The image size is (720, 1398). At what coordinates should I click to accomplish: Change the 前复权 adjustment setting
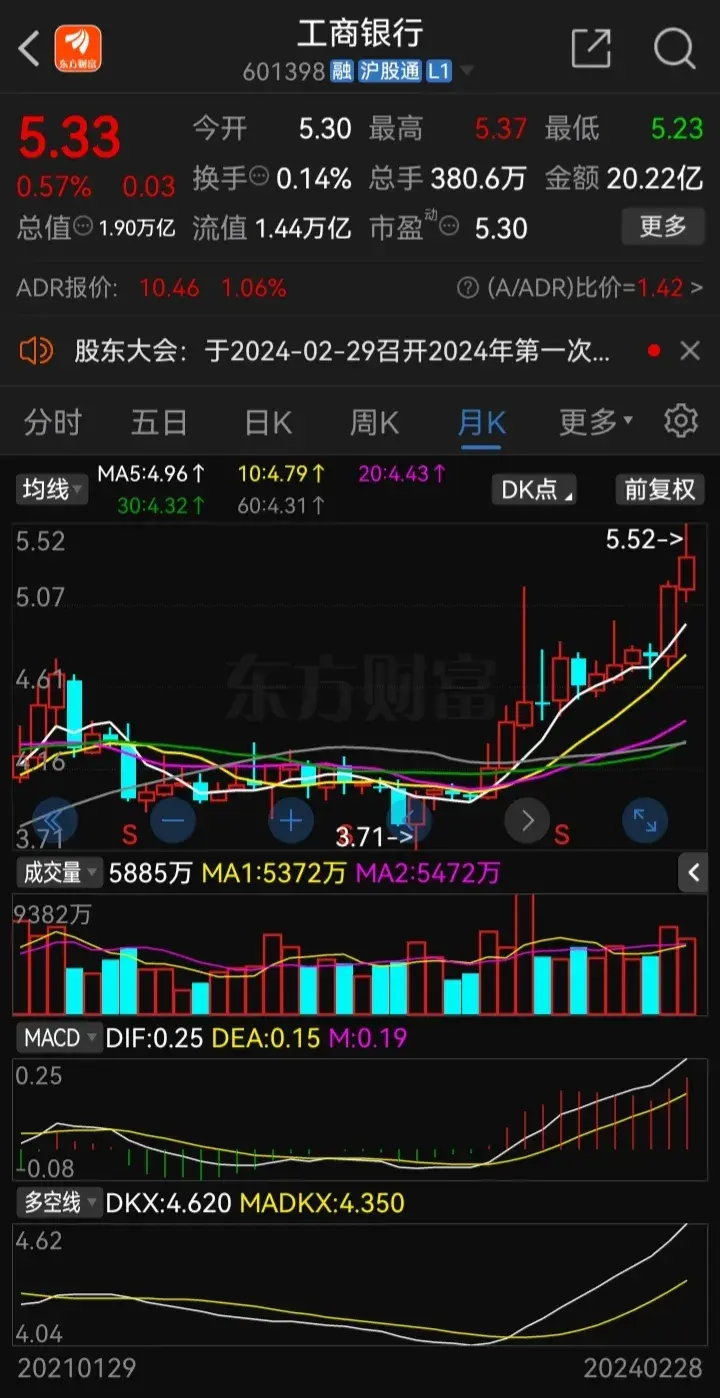[x=659, y=489]
